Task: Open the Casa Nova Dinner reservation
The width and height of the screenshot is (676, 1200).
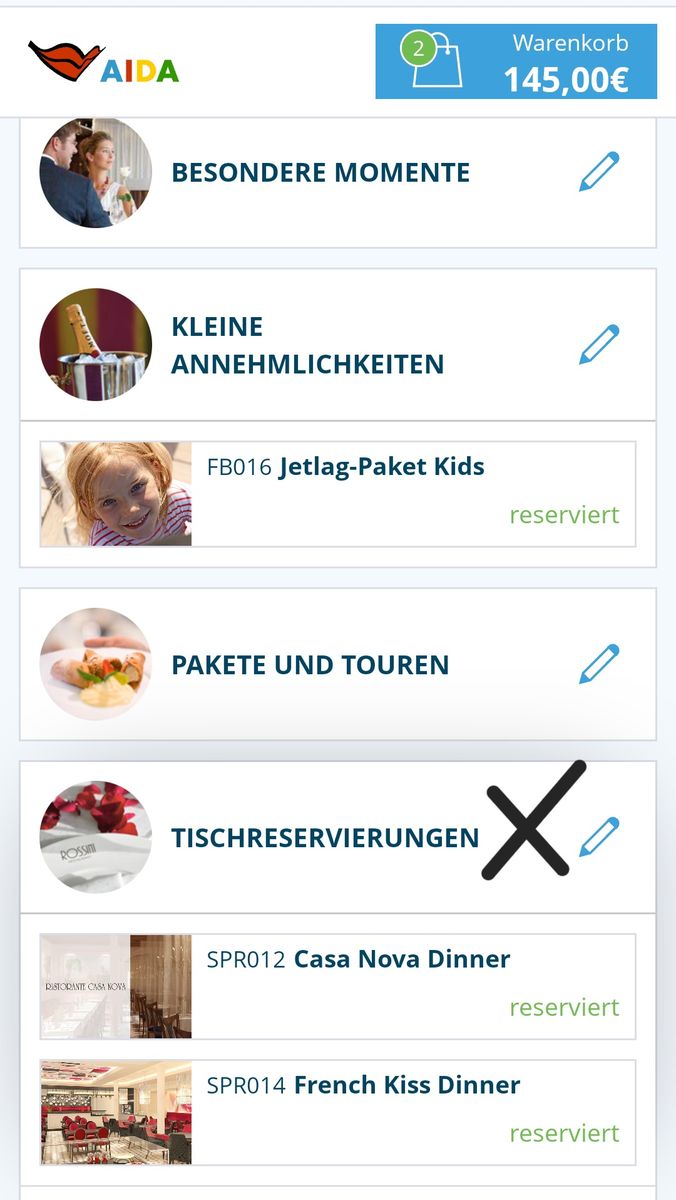Action: pyautogui.click(x=338, y=986)
